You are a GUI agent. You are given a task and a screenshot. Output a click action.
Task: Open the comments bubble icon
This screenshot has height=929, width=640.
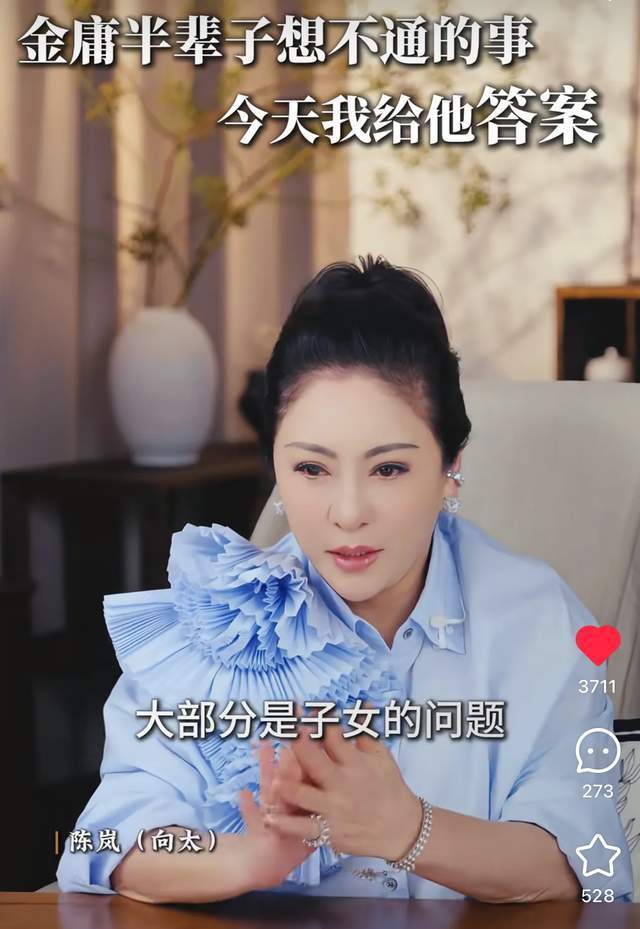pyautogui.click(x=598, y=751)
